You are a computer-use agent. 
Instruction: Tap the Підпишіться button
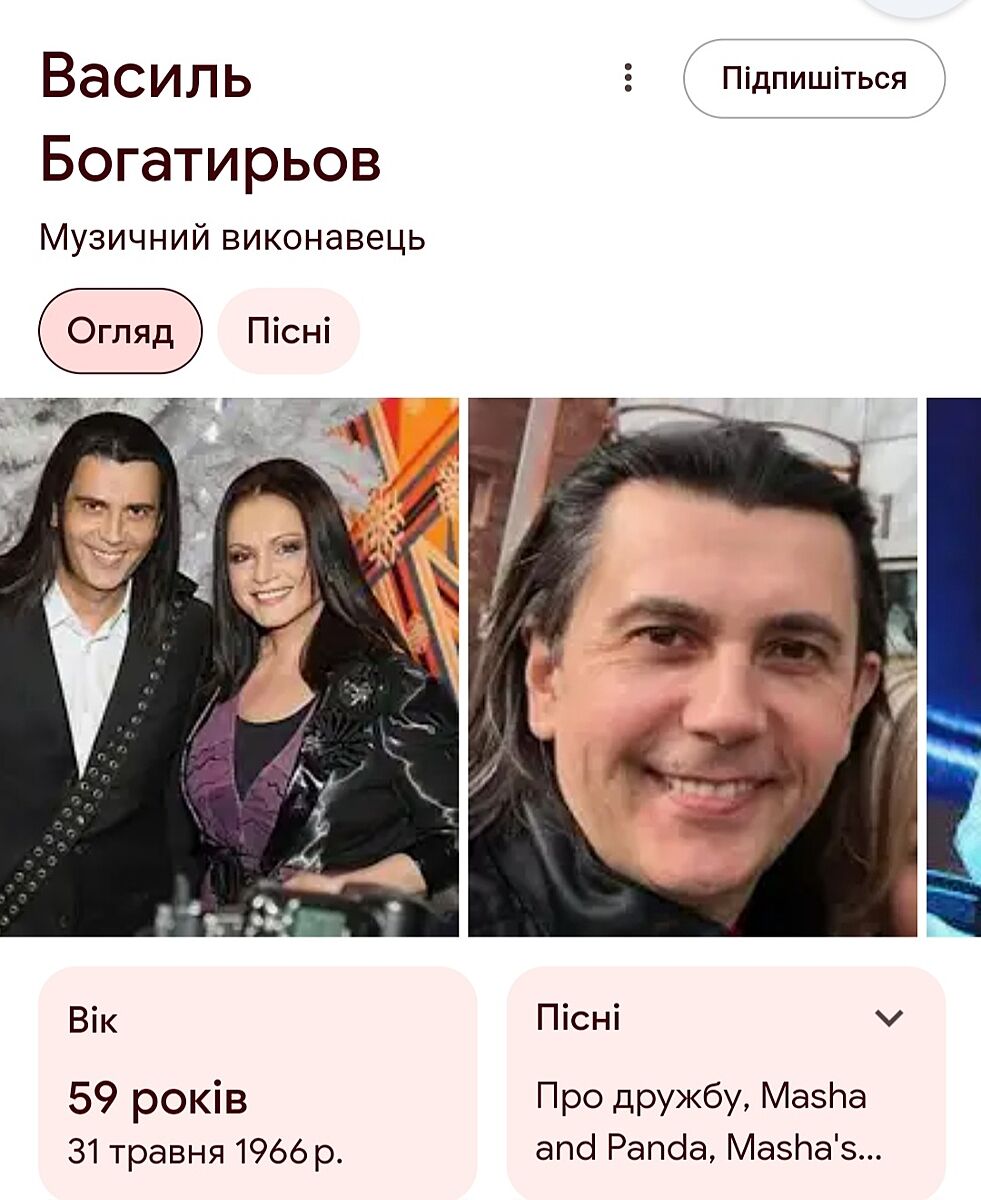click(813, 79)
